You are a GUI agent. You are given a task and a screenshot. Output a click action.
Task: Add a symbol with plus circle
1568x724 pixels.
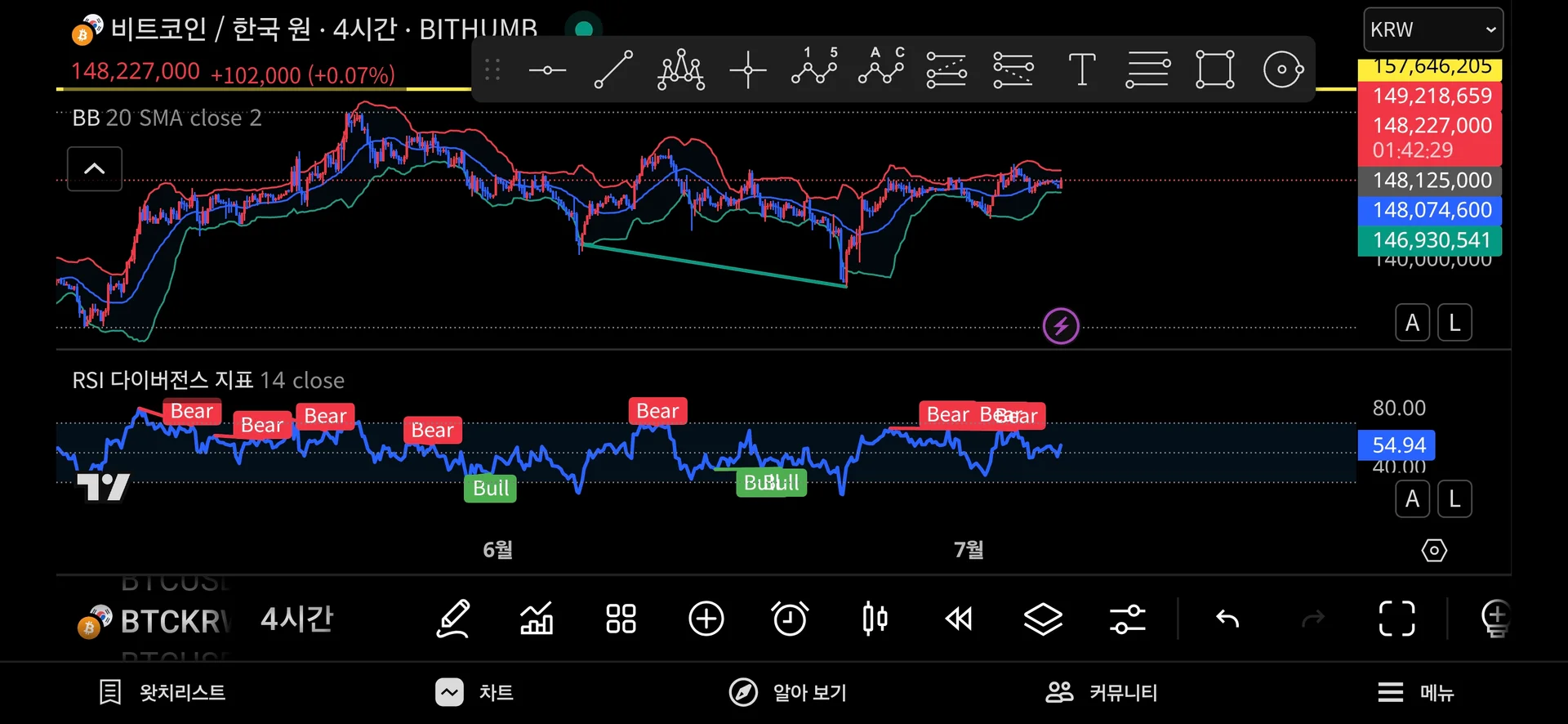pos(706,619)
